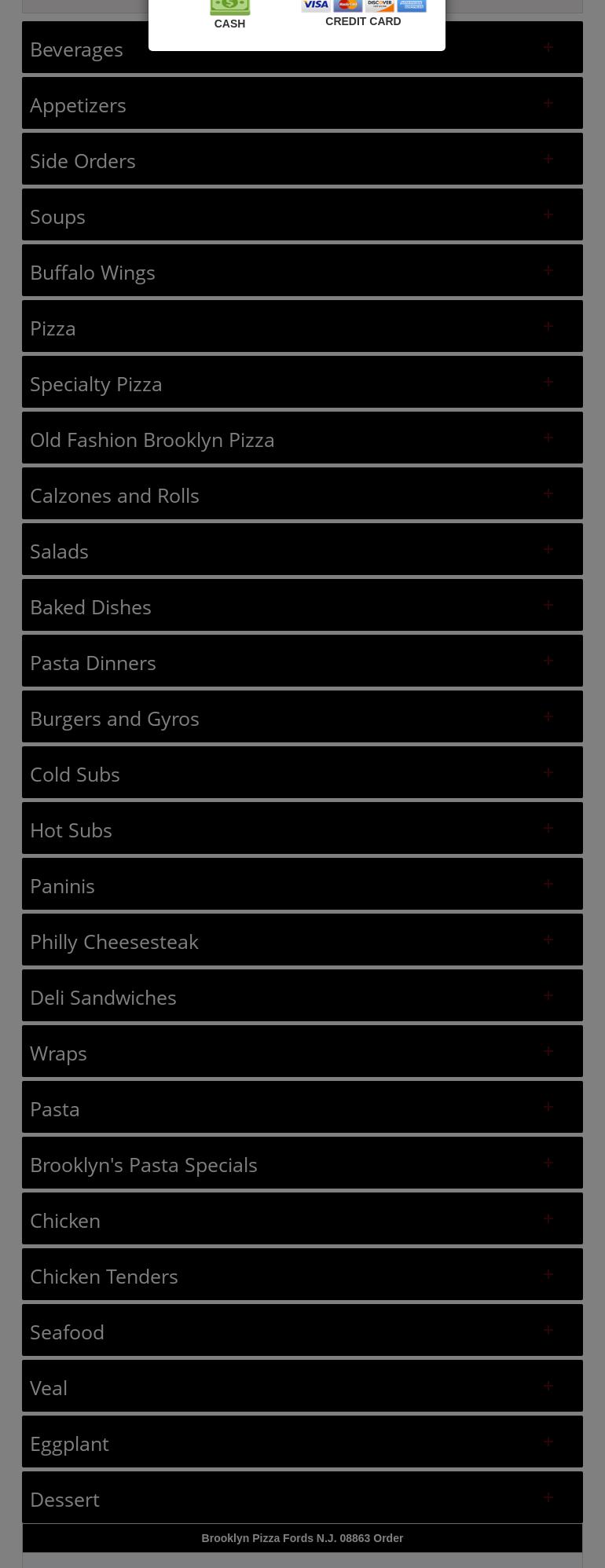The height and width of the screenshot is (1568, 605).
Task: Expand the Paninis category
Action: pos(302,885)
